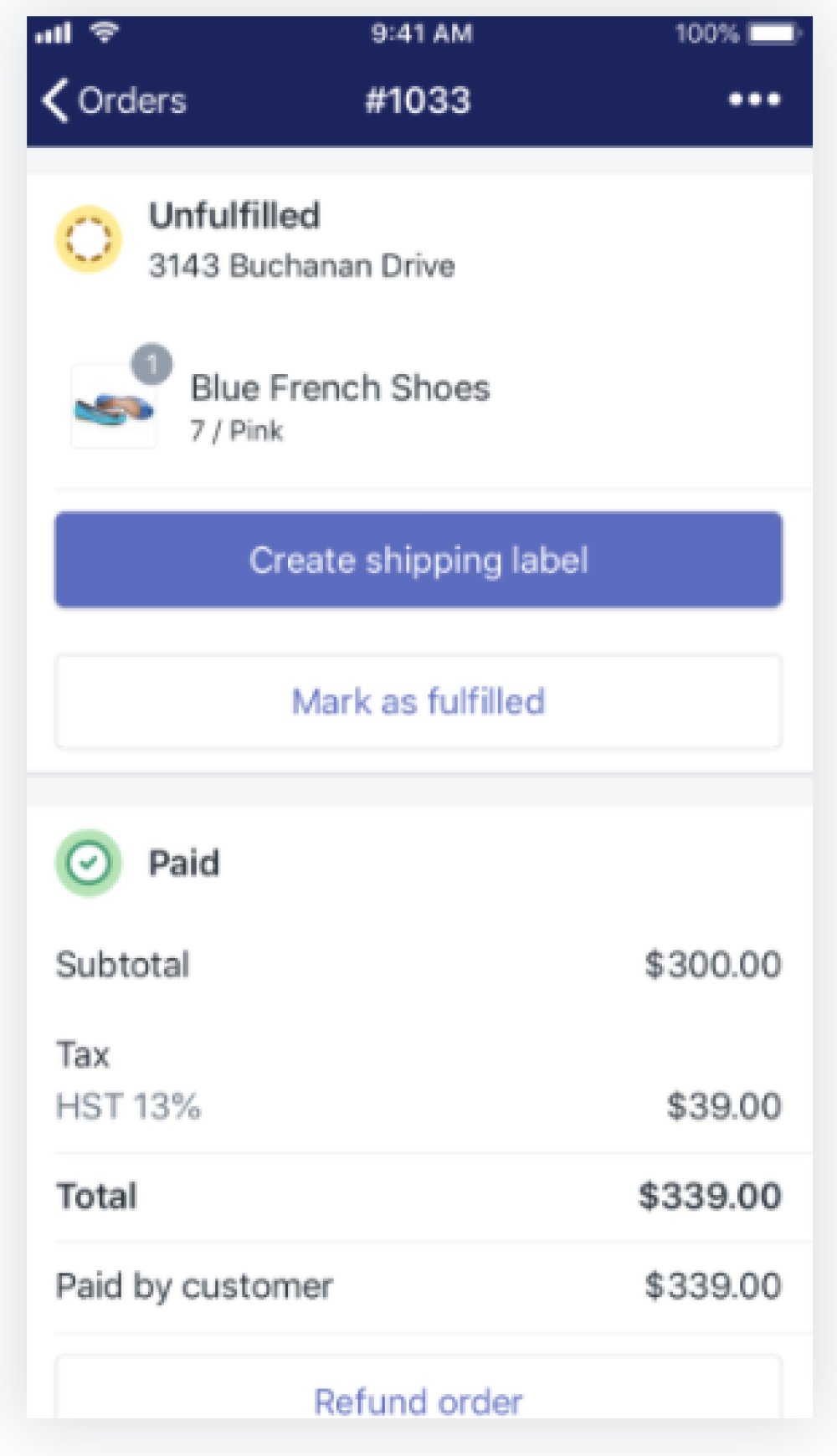This screenshot has height=1456, width=837.
Task: Go back to Orders
Action: pos(115,100)
